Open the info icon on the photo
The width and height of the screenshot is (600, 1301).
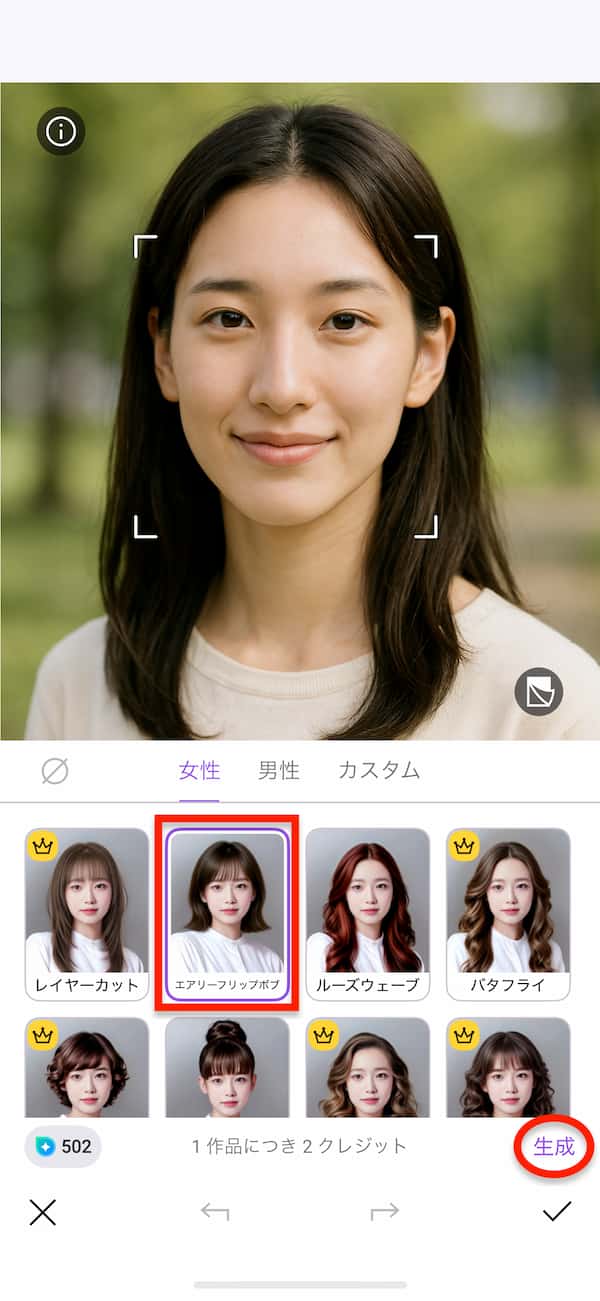tap(61, 132)
